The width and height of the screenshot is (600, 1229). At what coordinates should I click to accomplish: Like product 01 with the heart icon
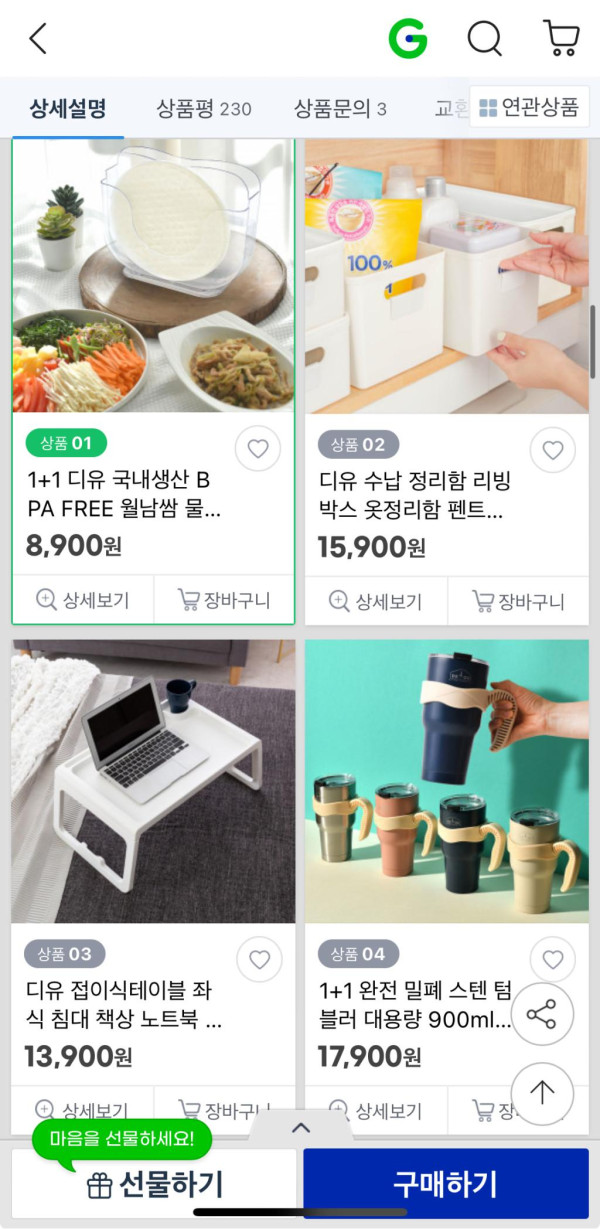(x=258, y=450)
